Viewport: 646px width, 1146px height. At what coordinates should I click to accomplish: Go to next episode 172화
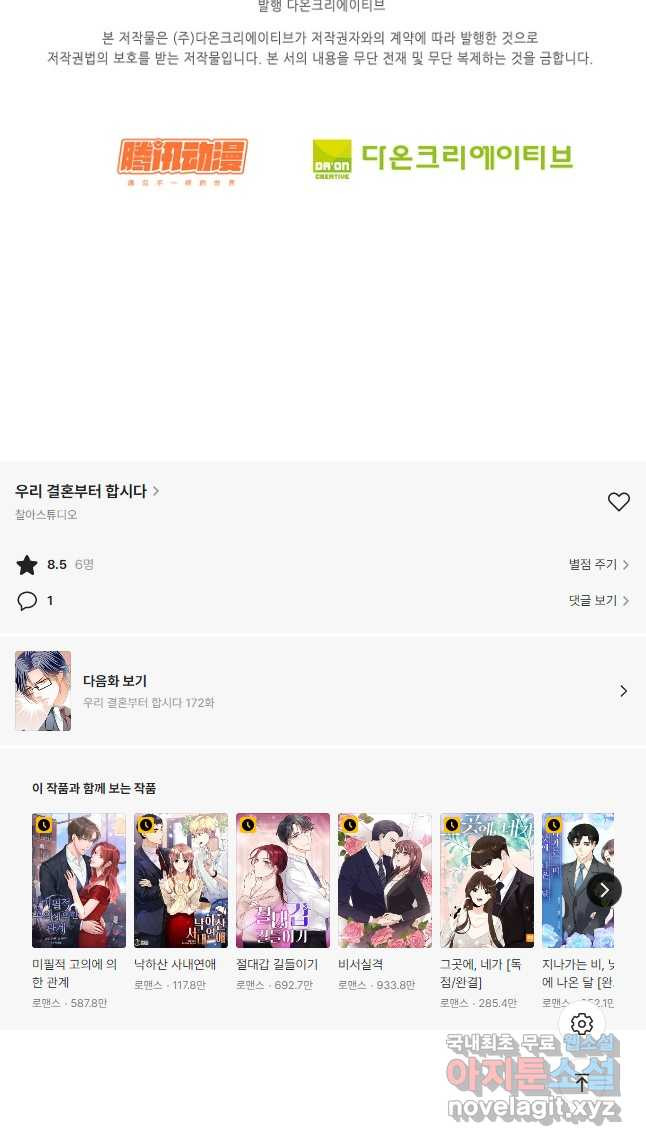click(322, 691)
